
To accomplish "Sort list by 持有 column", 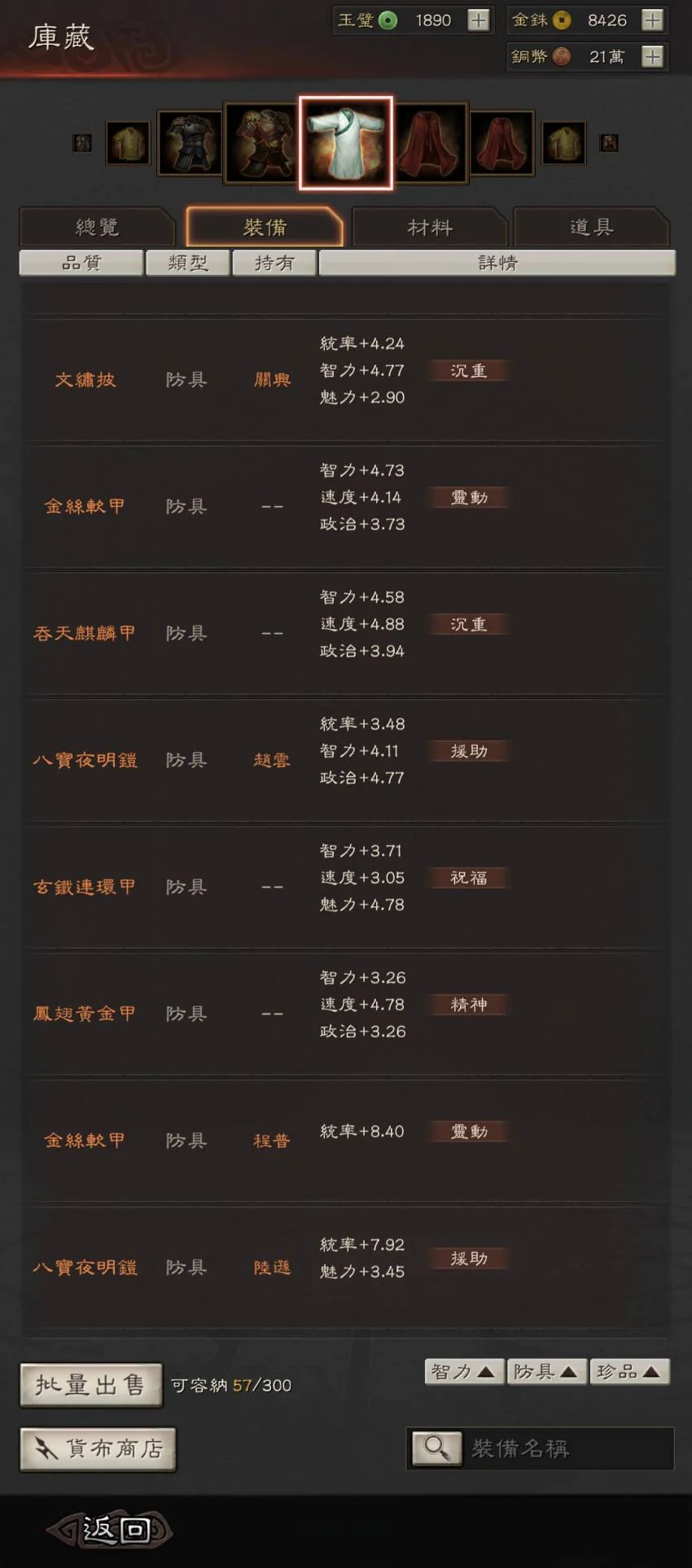I will (x=274, y=263).
